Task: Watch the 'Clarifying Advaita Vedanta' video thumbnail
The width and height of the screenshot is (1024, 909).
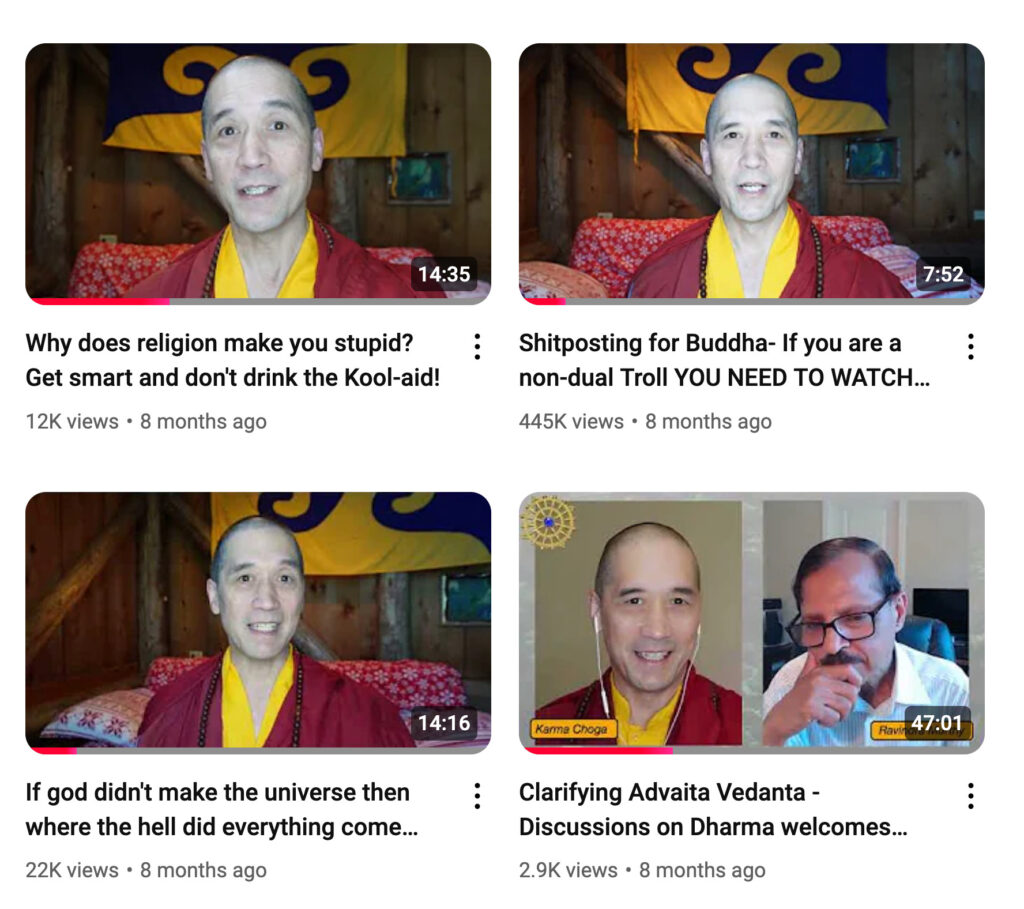Action: click(751, 621)
